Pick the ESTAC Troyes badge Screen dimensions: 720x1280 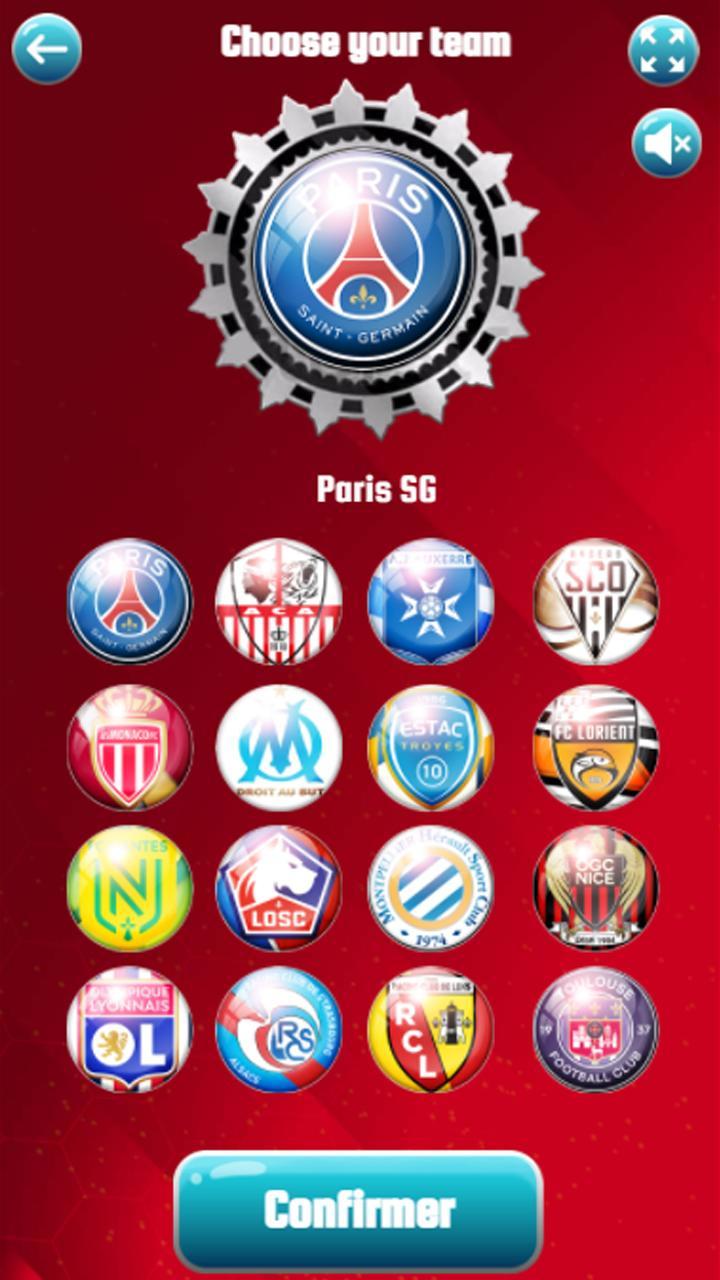(x=430, y=745)
